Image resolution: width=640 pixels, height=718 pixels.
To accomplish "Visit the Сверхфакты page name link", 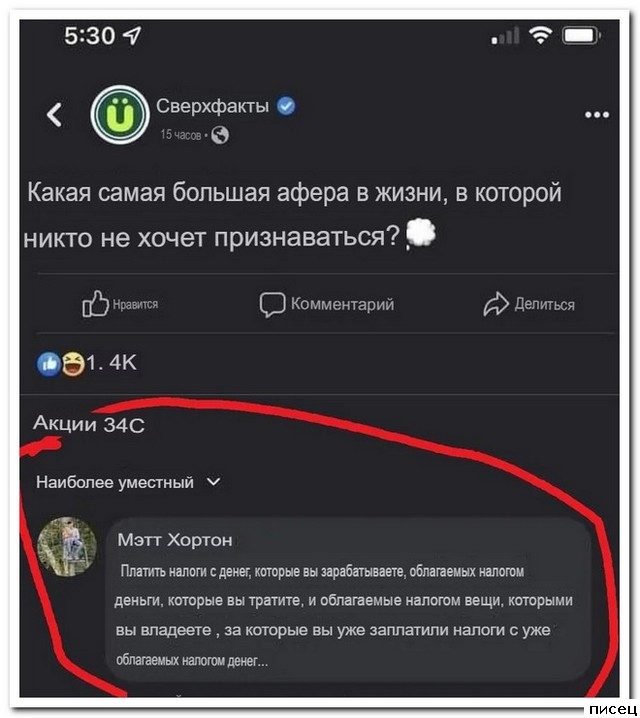I will 213,106.
